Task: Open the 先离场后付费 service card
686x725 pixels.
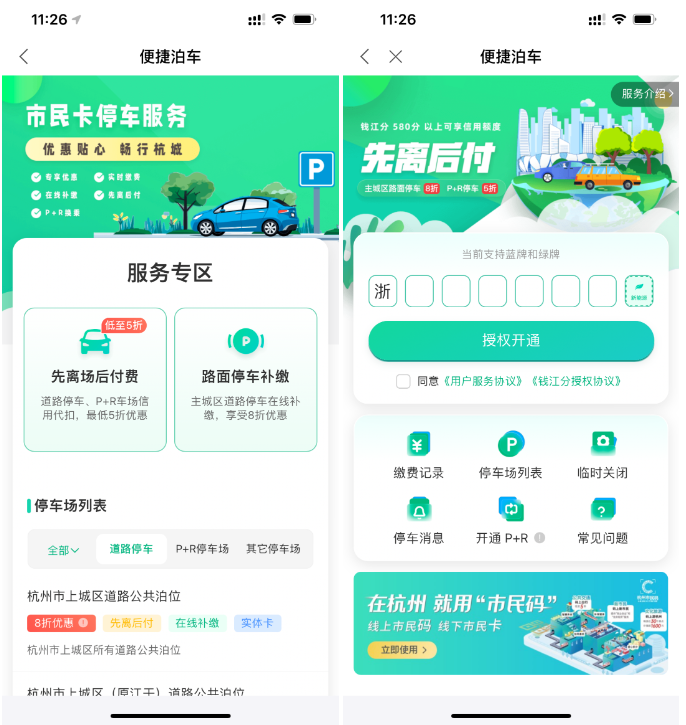Action: [x=95, y=378]
